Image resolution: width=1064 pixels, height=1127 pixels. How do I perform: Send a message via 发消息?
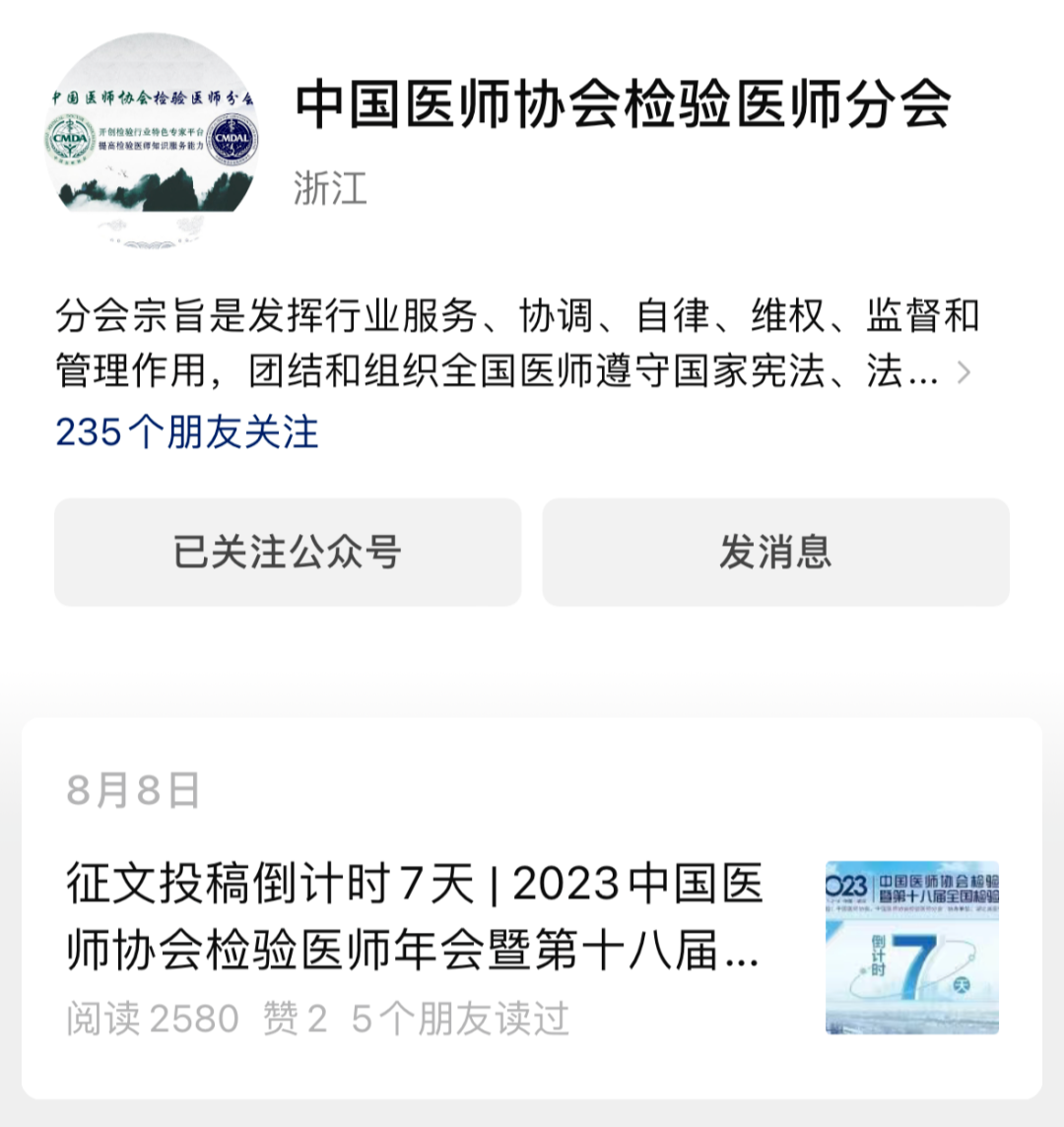(x=775, y=552)
